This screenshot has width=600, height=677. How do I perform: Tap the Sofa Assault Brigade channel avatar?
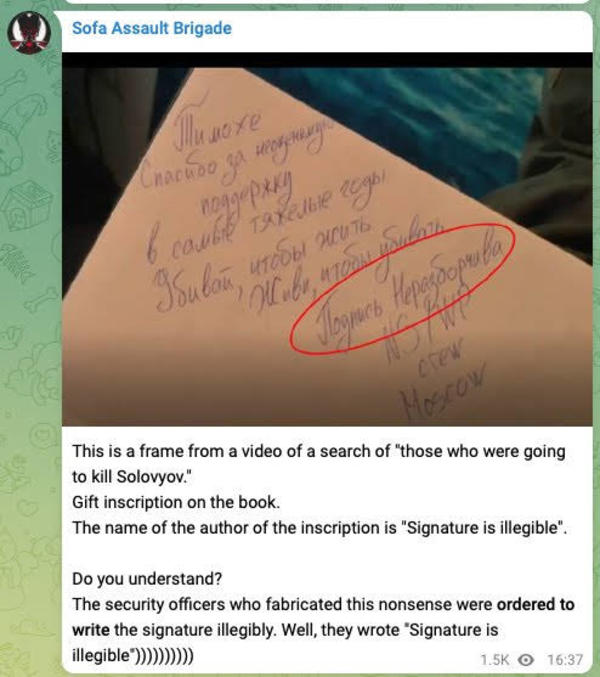[x=29, y=34]
